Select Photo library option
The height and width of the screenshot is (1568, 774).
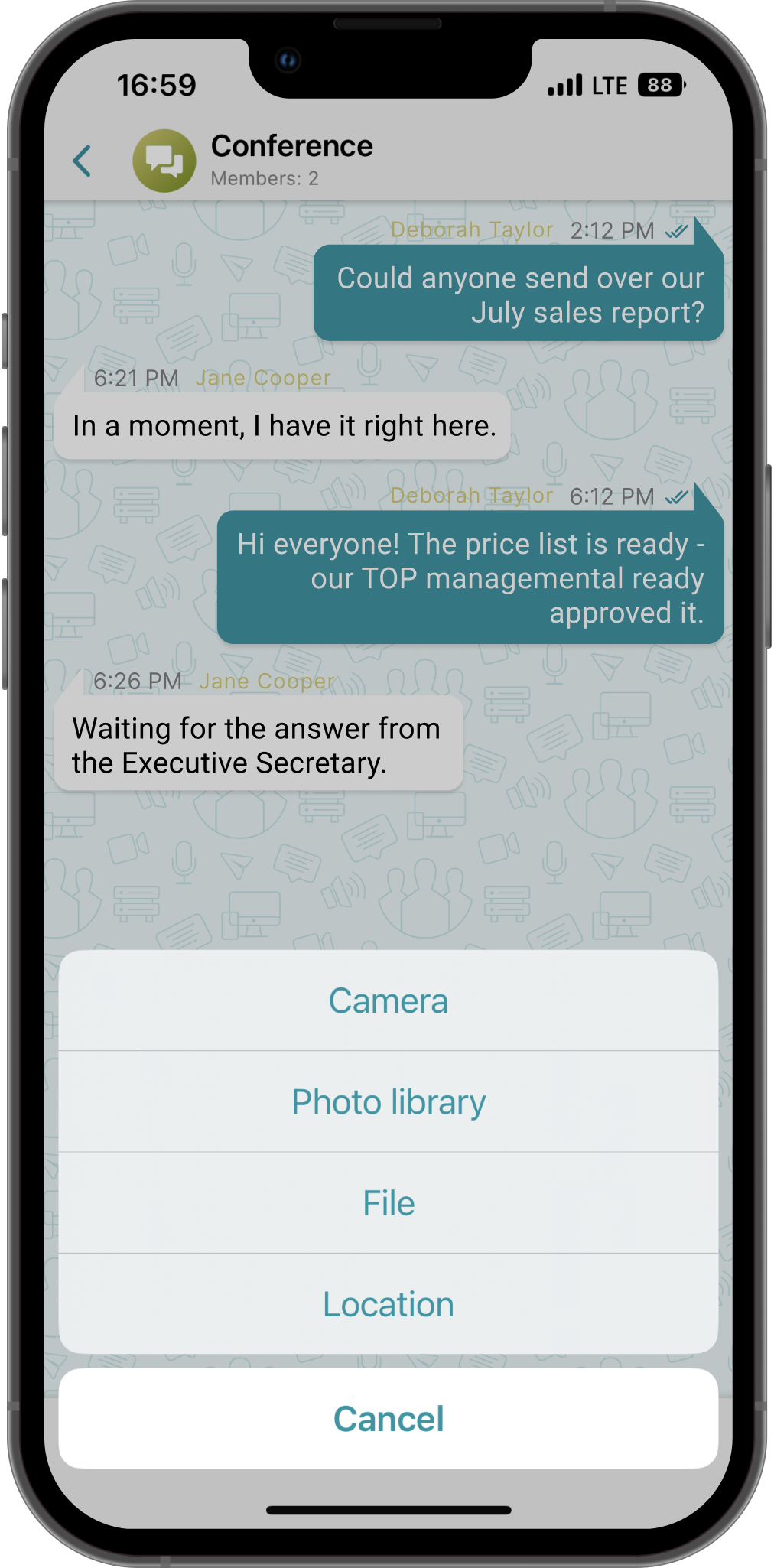pyautogui.click(x=388, y=1101)
